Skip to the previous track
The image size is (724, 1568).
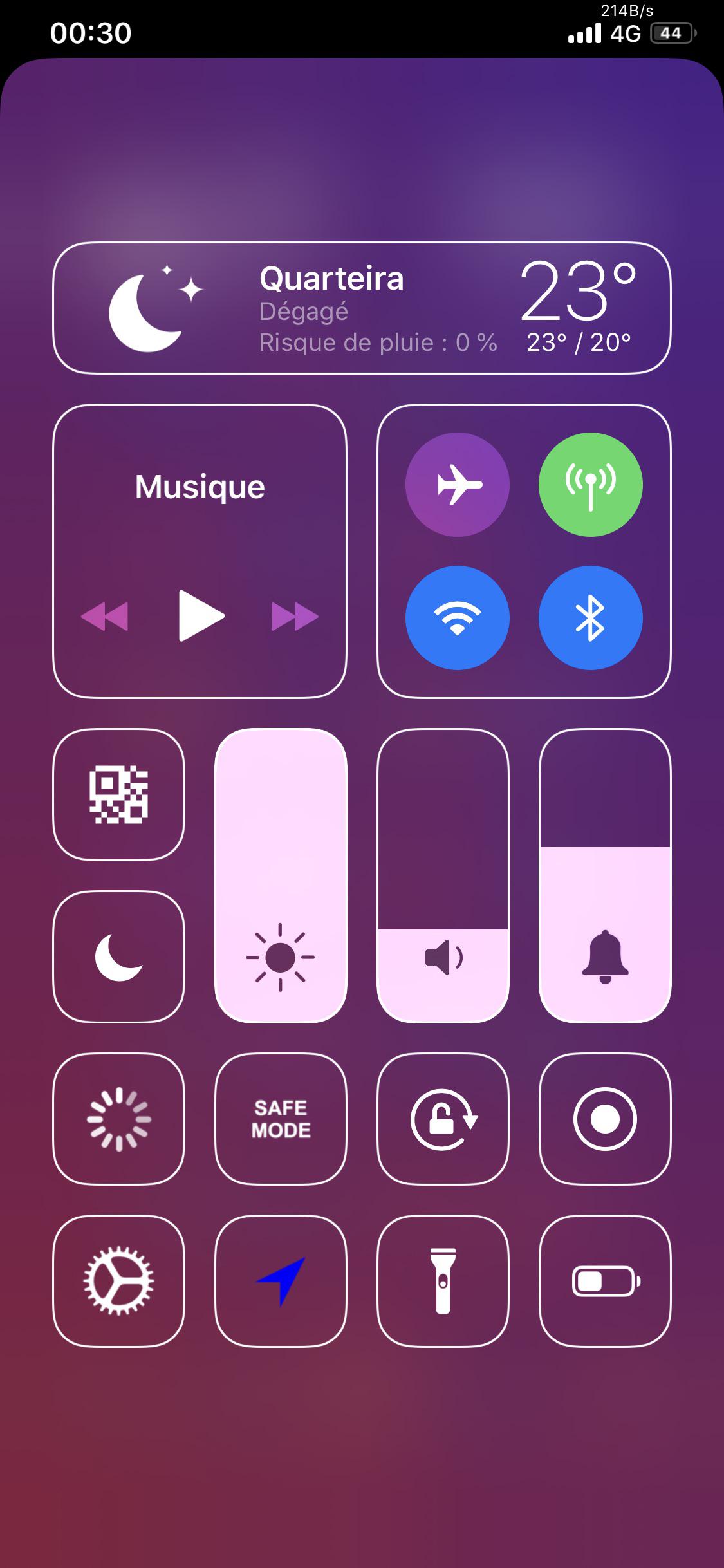pyautogui.click(x=105, y=616)
